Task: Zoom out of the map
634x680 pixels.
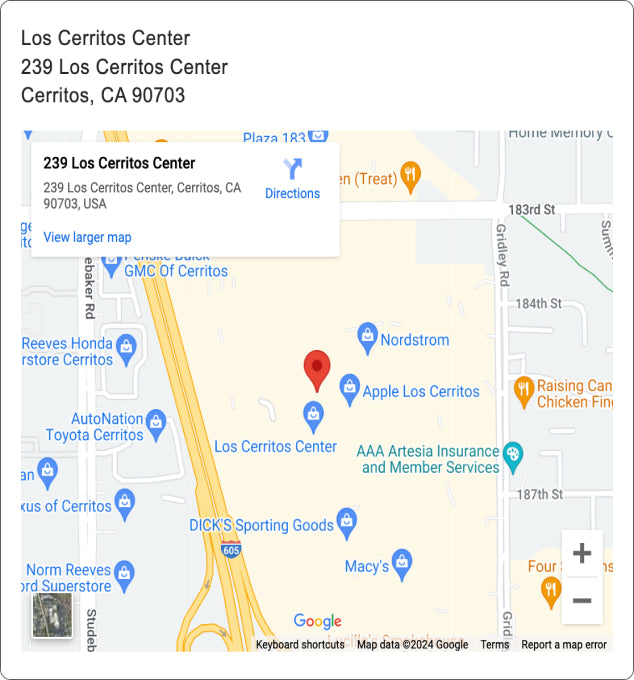Action: click(581, 601)
